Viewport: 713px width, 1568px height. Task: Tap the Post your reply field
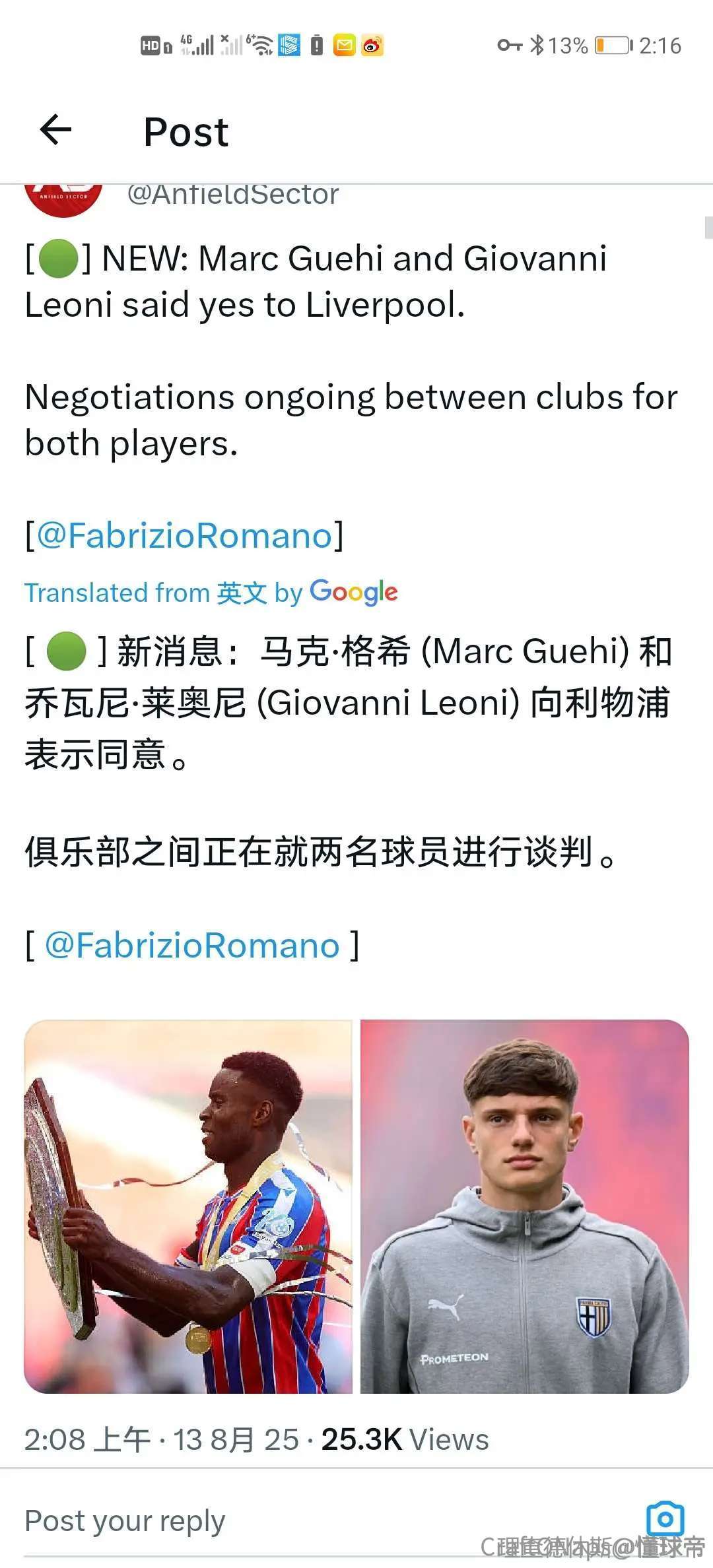pos(264,1521)
